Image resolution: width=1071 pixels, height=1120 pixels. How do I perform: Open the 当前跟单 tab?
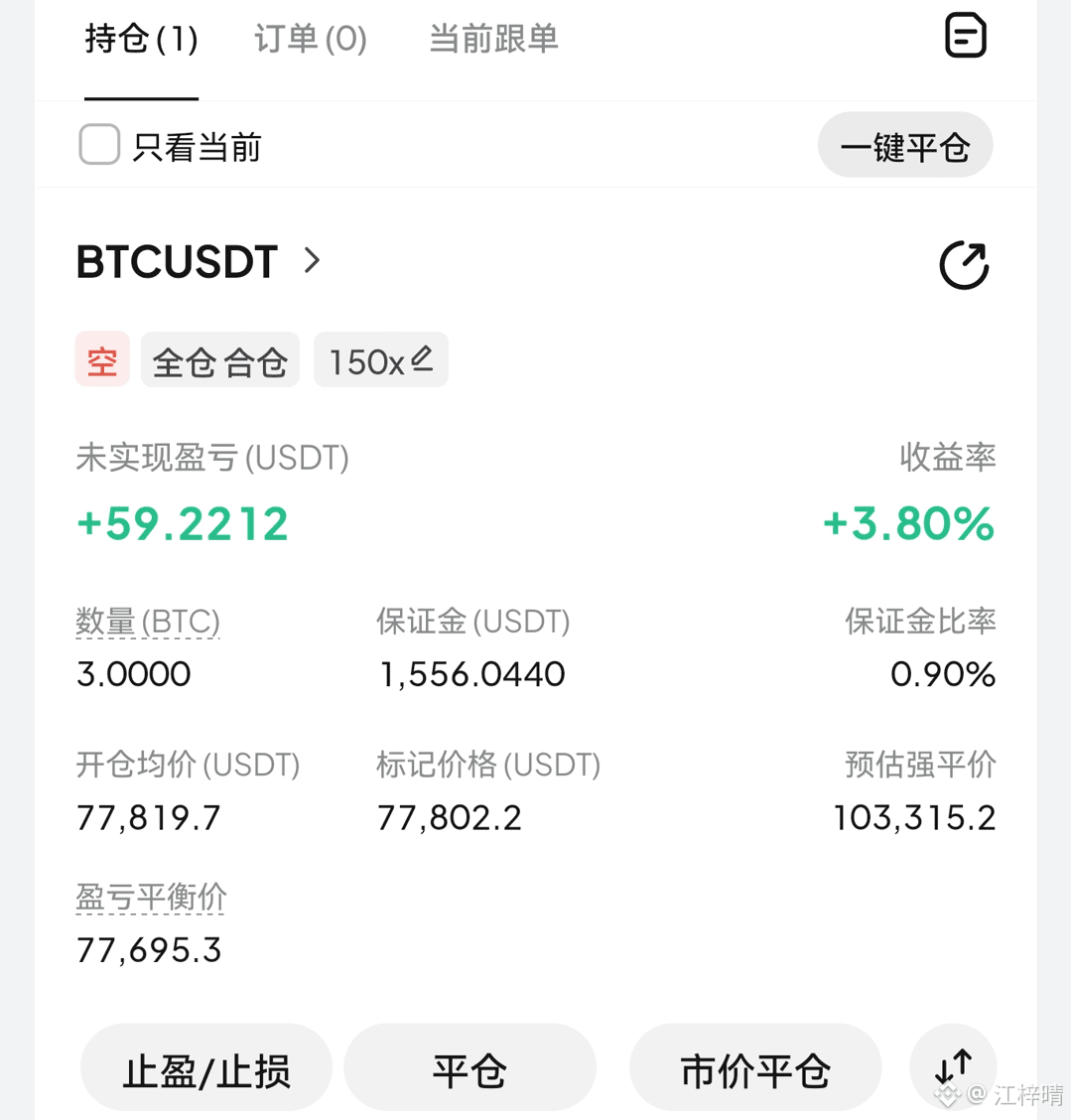[x=493, y=39]
